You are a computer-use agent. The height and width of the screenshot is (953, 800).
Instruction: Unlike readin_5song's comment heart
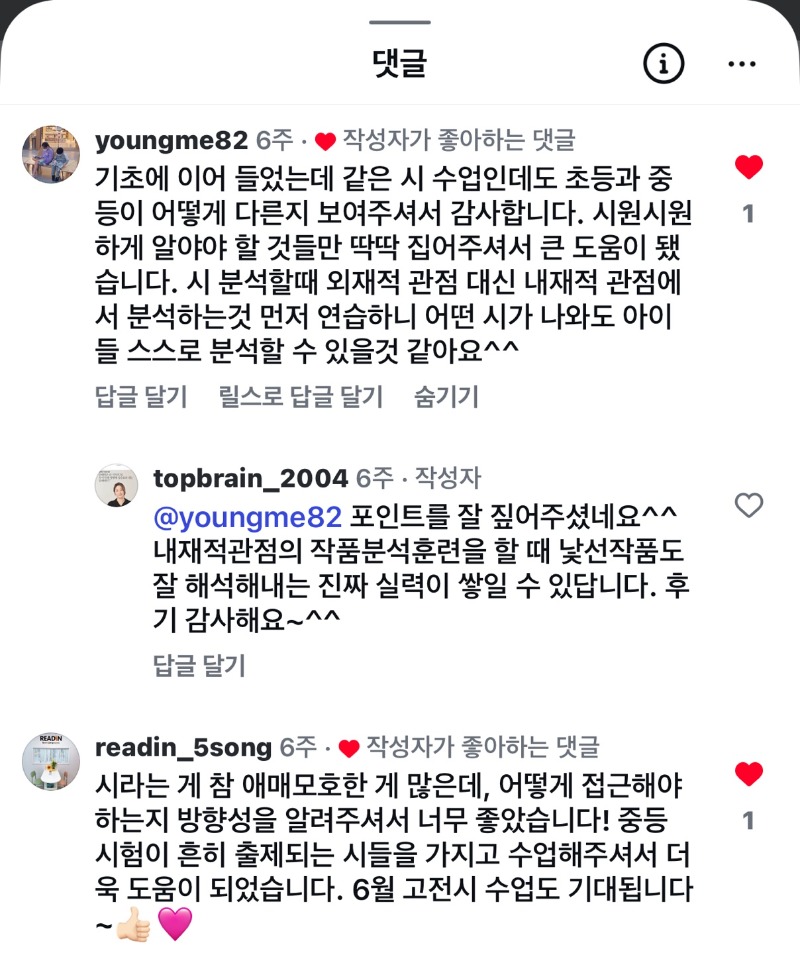coord(748,774)
